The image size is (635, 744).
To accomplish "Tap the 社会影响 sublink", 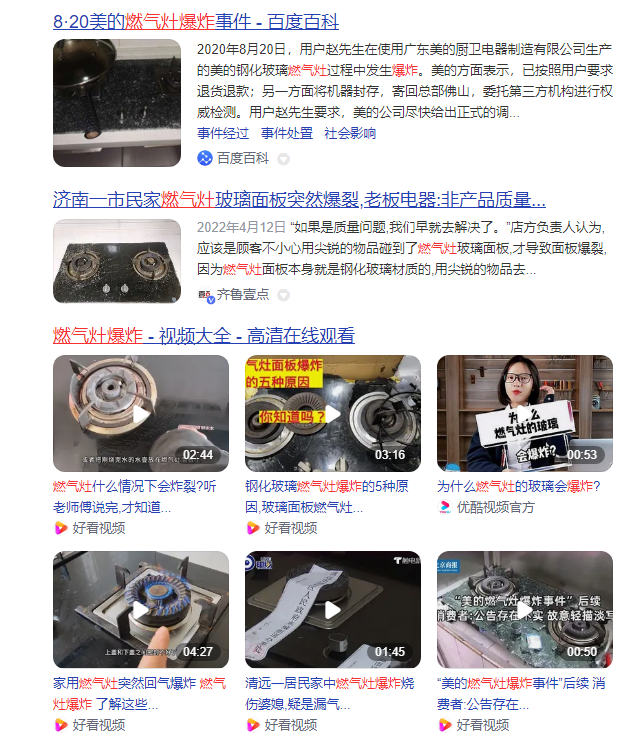I will tap(350, 133).
